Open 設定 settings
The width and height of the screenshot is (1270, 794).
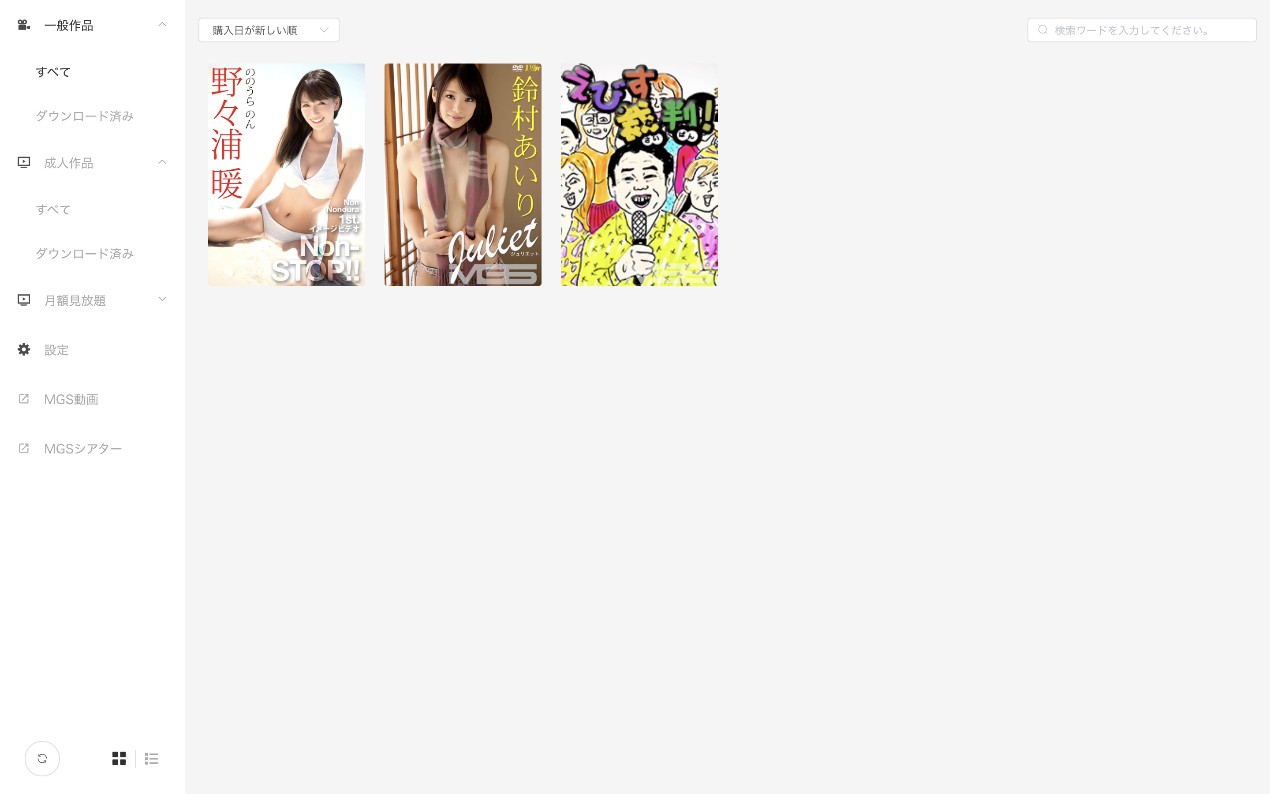(56, 350)
